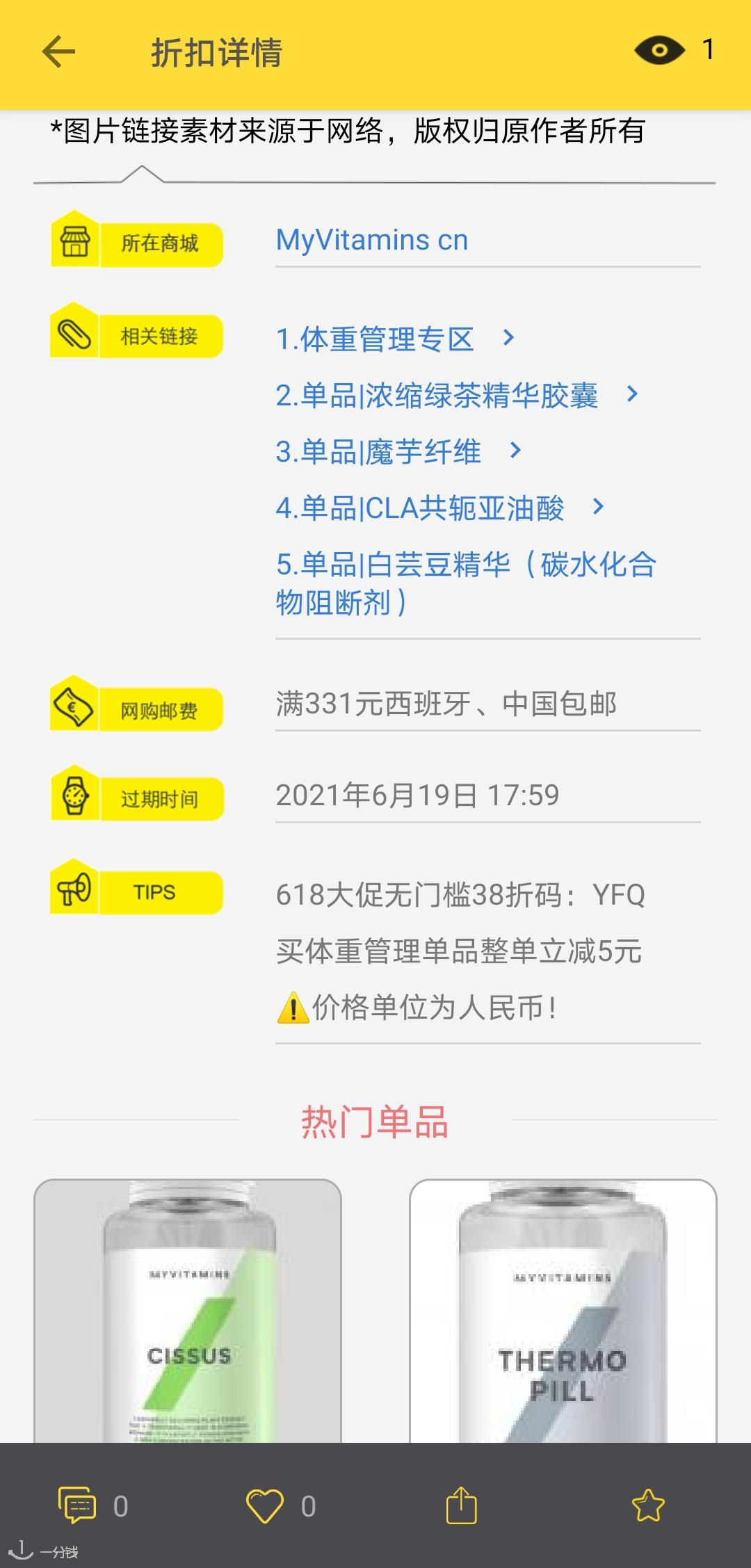
Task: Like this deal with the heart icon
Action: point(265,1505)
